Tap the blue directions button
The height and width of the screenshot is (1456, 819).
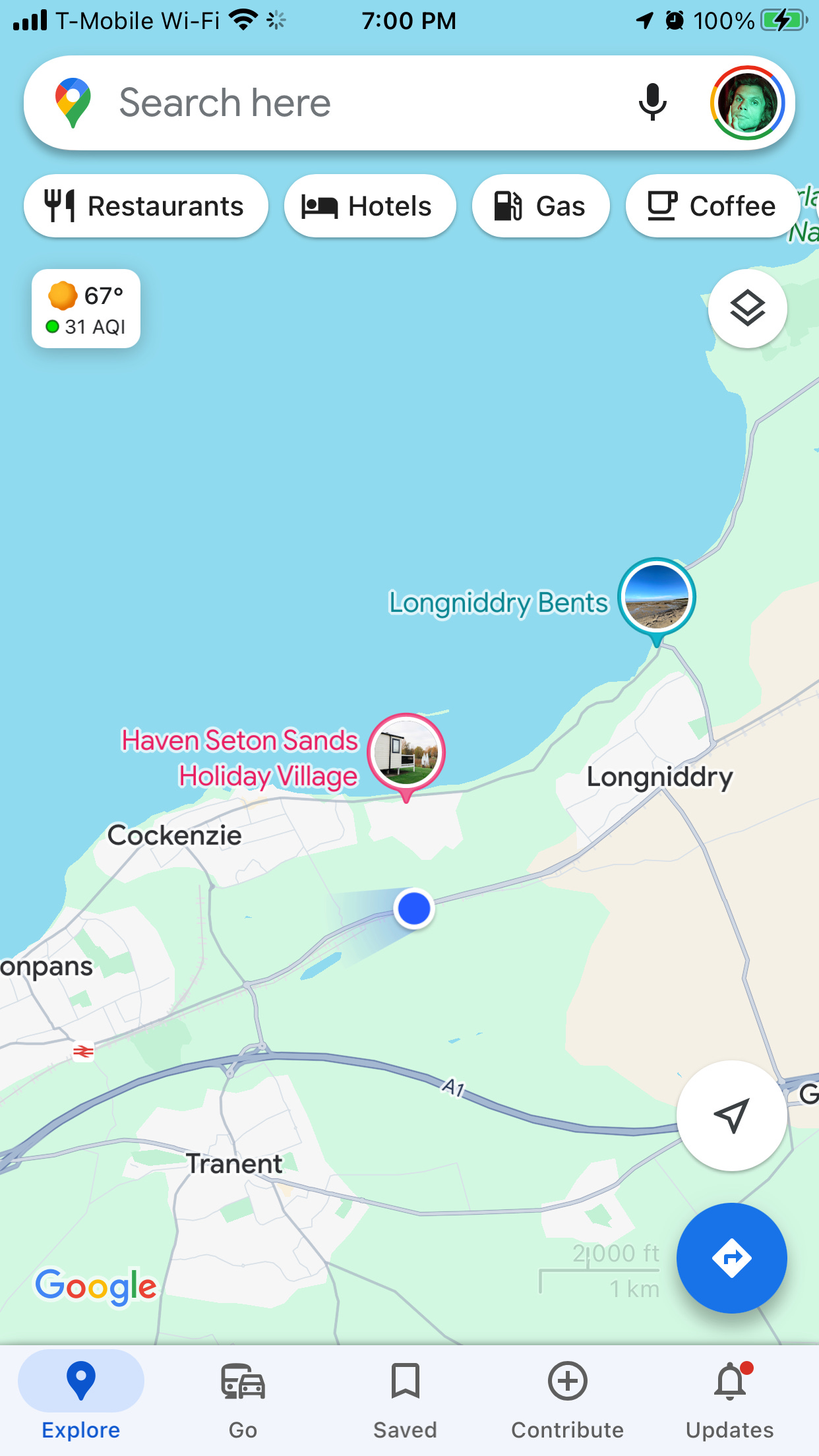point(731,1258)
